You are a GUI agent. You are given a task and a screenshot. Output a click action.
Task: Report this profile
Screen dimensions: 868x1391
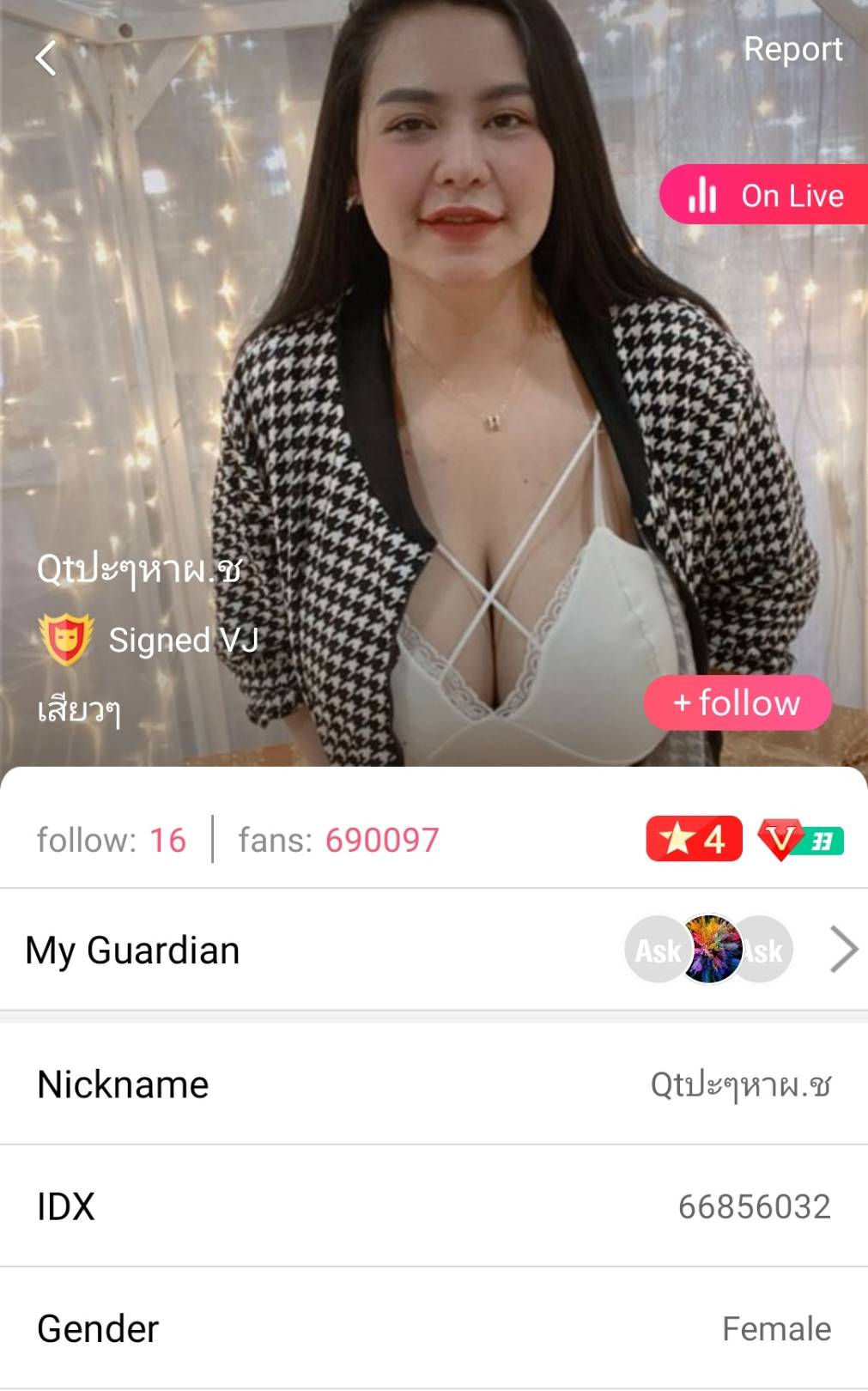tap(792, 50)
